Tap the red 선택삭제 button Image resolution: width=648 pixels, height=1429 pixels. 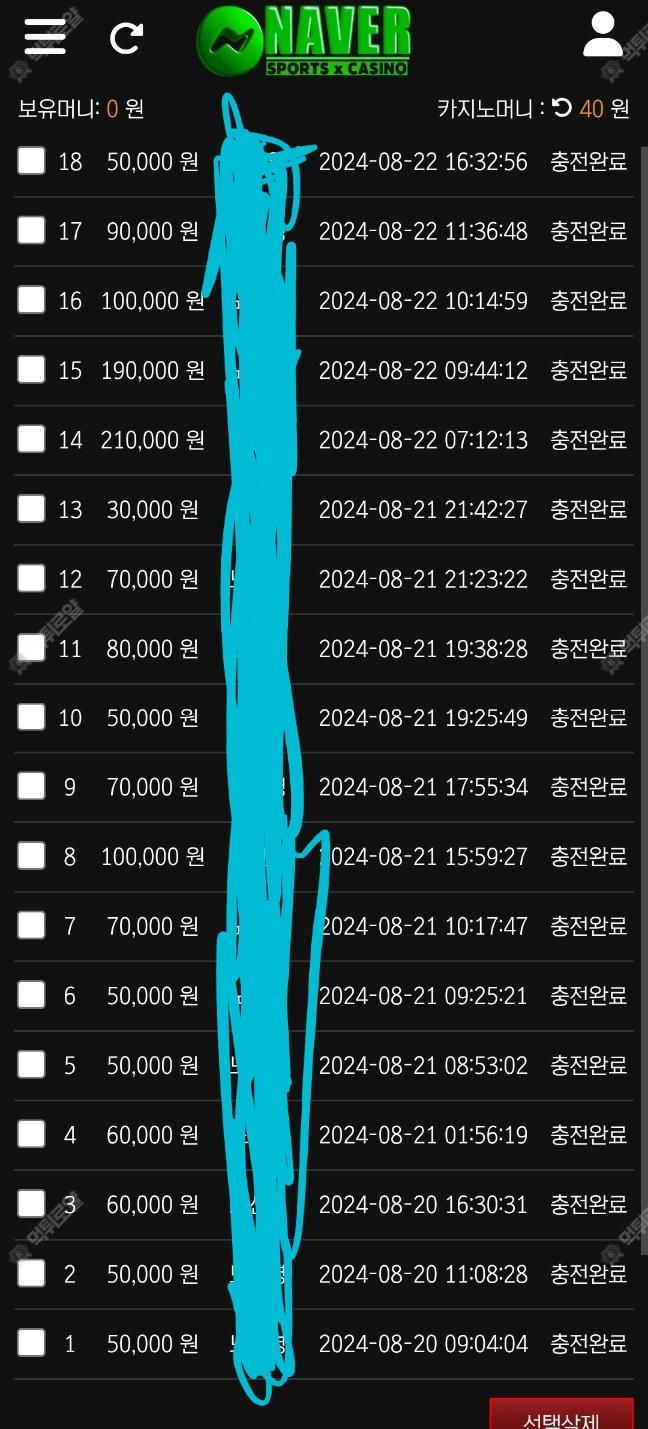(562, 1414)
